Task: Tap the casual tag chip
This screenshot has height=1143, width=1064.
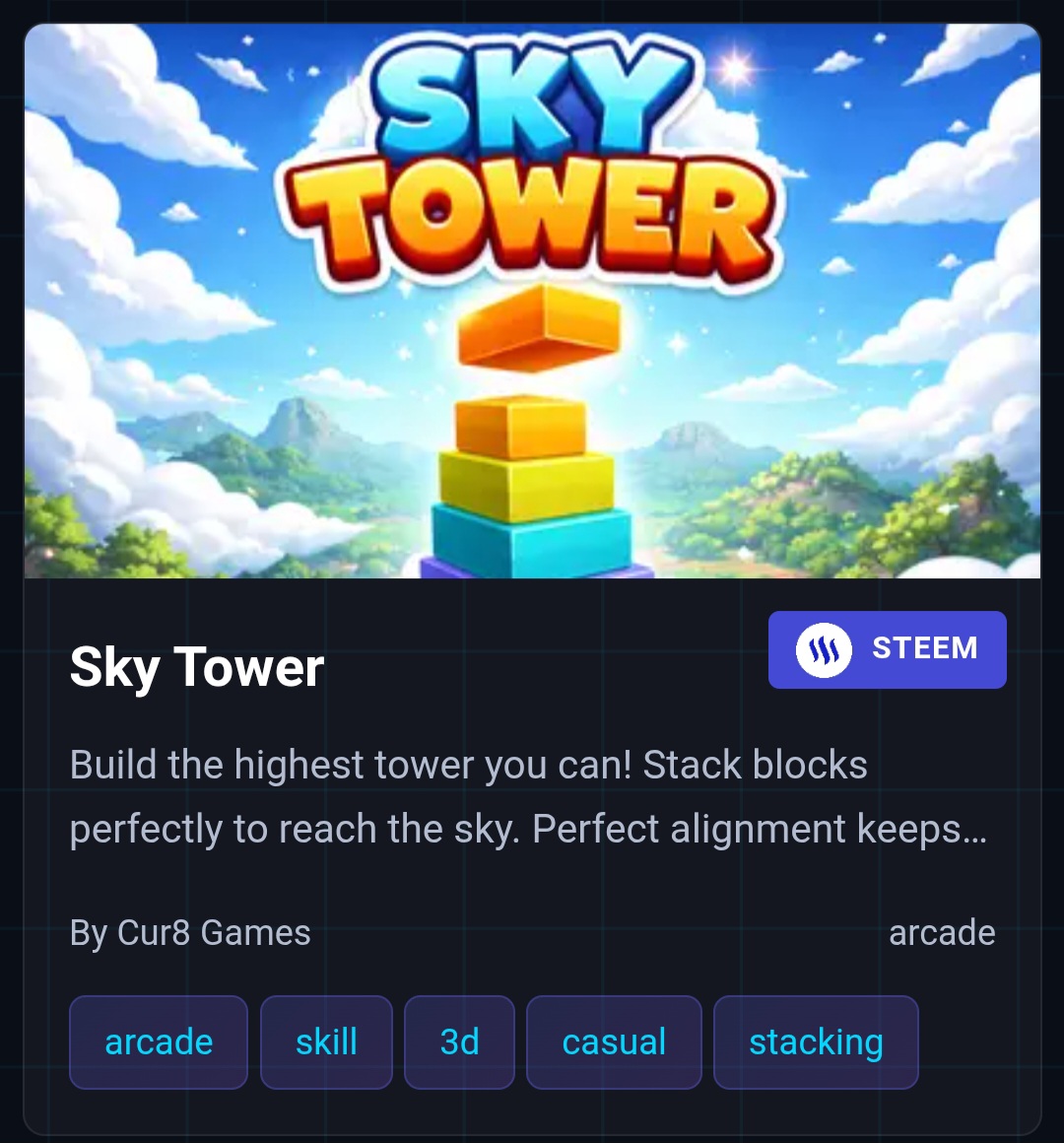Action: (614, 1042)
